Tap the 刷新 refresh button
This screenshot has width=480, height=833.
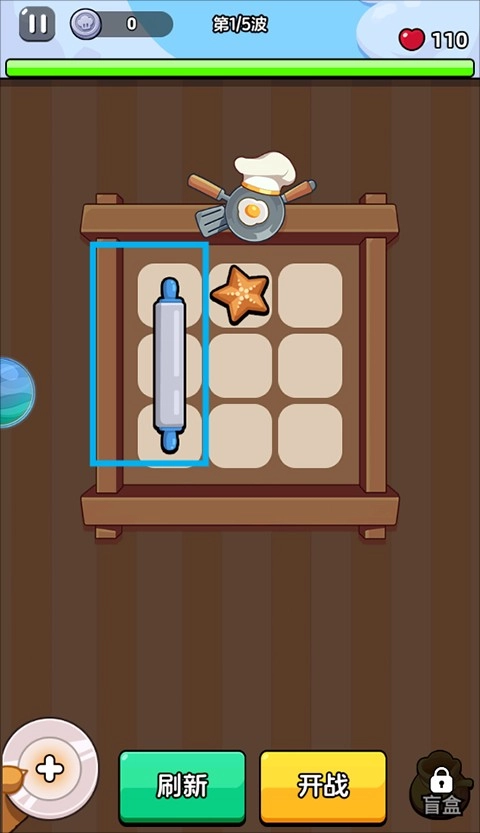[x=182, y=786]
